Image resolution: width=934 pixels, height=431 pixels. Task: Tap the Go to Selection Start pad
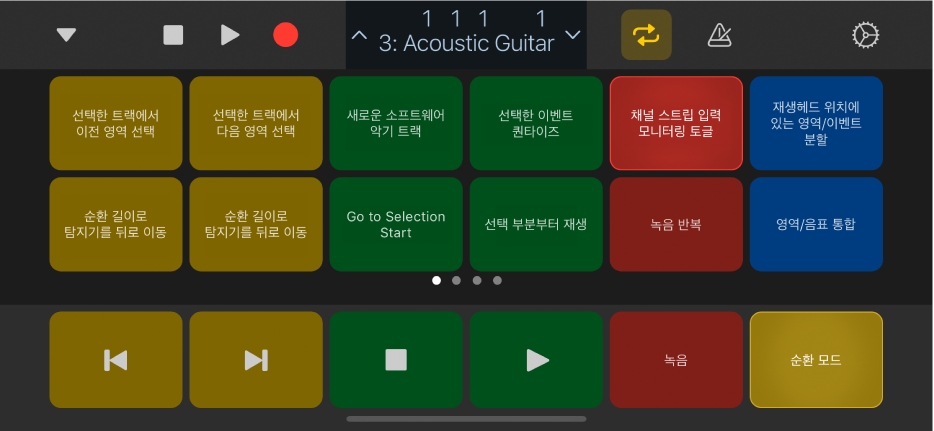[x=396, y=224]
